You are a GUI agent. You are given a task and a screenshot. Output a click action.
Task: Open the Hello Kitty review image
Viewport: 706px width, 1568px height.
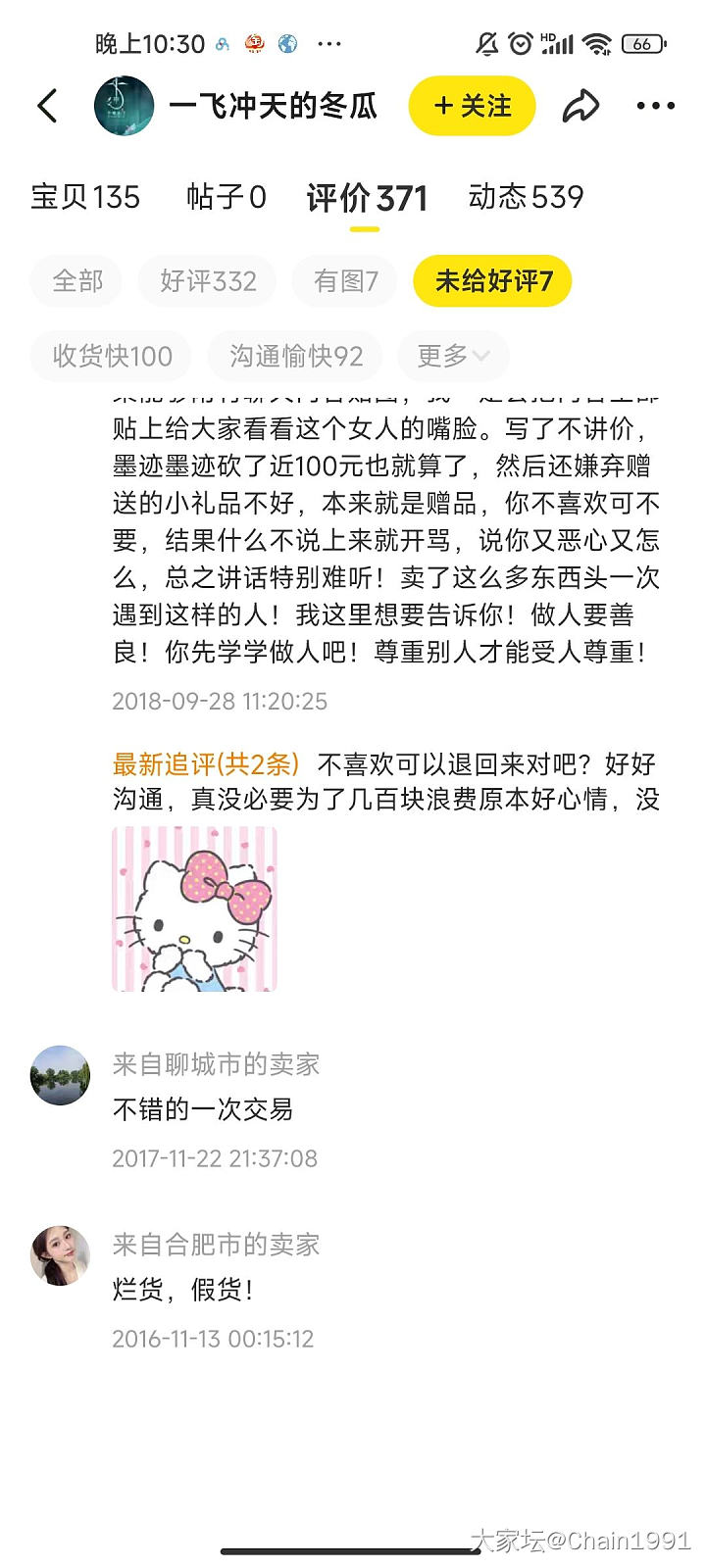[195, 908]
